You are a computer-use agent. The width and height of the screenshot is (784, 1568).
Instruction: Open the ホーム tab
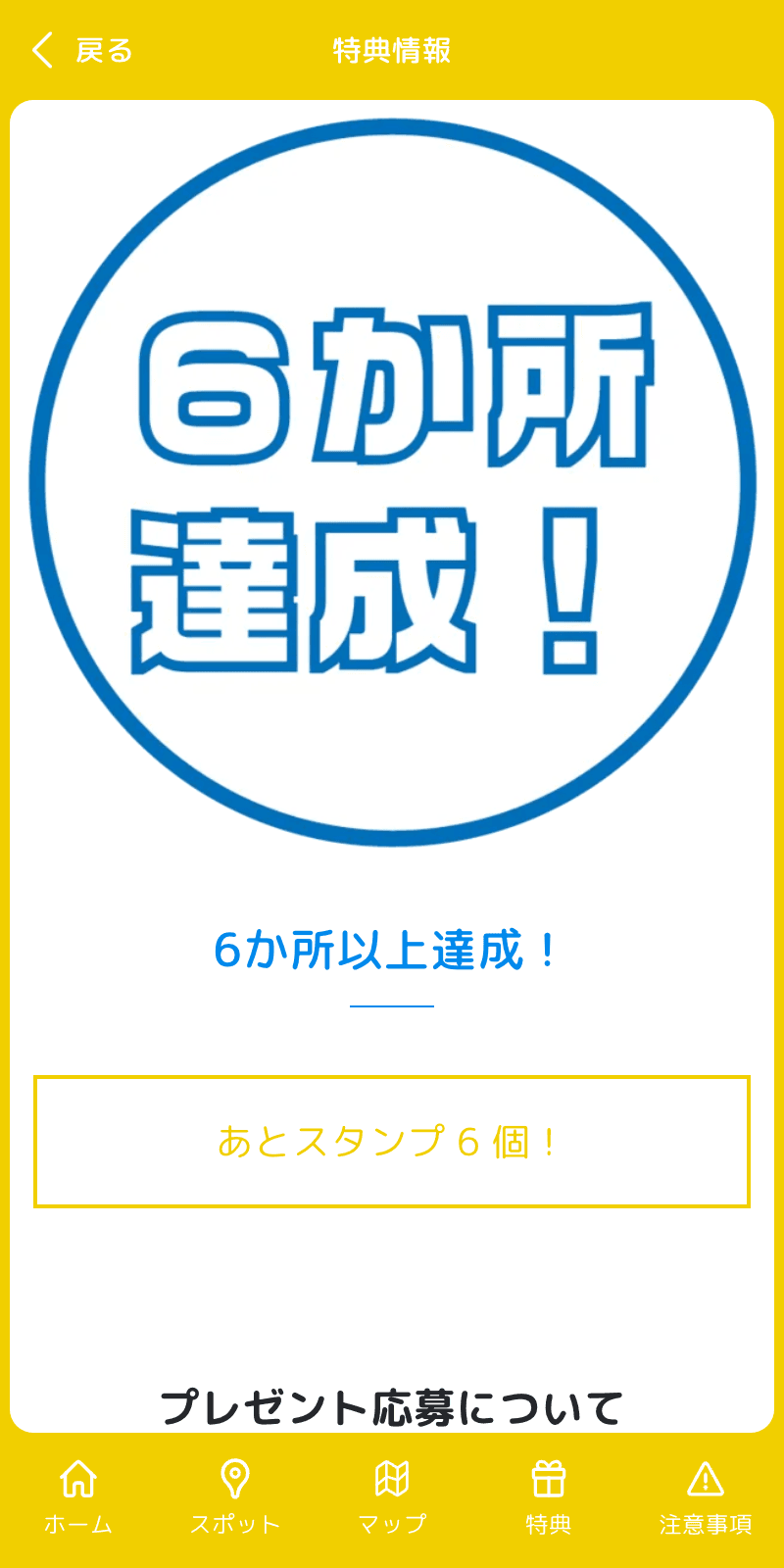point(79,1497)
